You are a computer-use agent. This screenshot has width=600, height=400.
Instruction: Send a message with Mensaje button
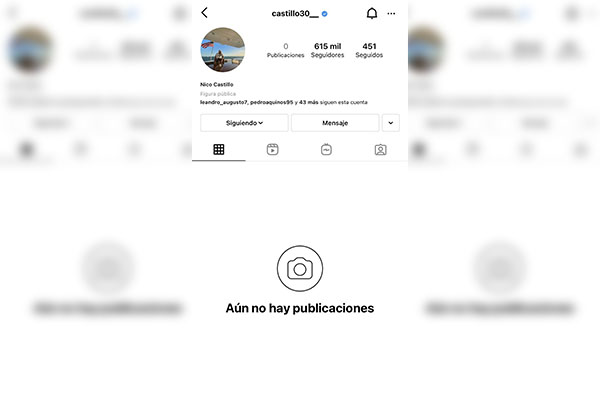point(335,122)
